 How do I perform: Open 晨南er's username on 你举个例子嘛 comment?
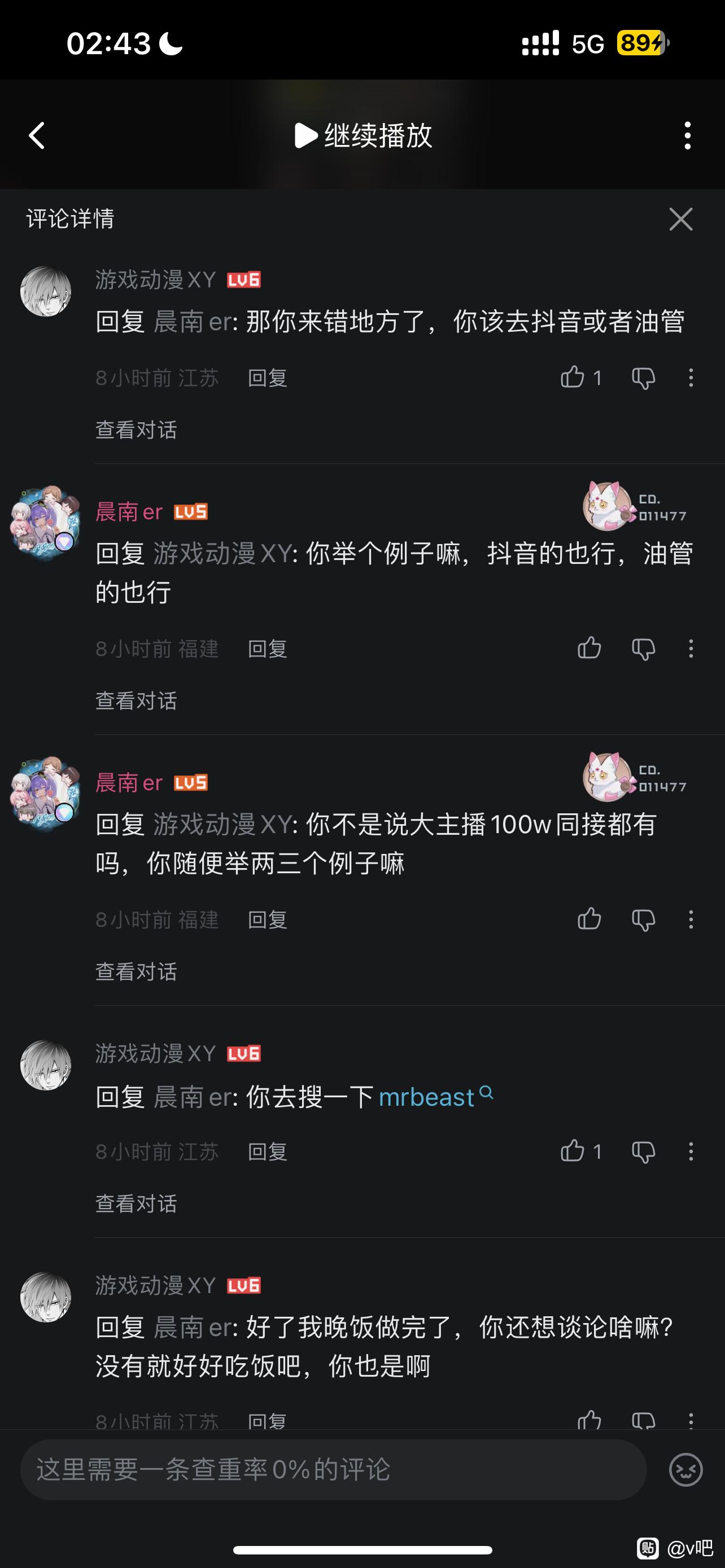(129, 512)
